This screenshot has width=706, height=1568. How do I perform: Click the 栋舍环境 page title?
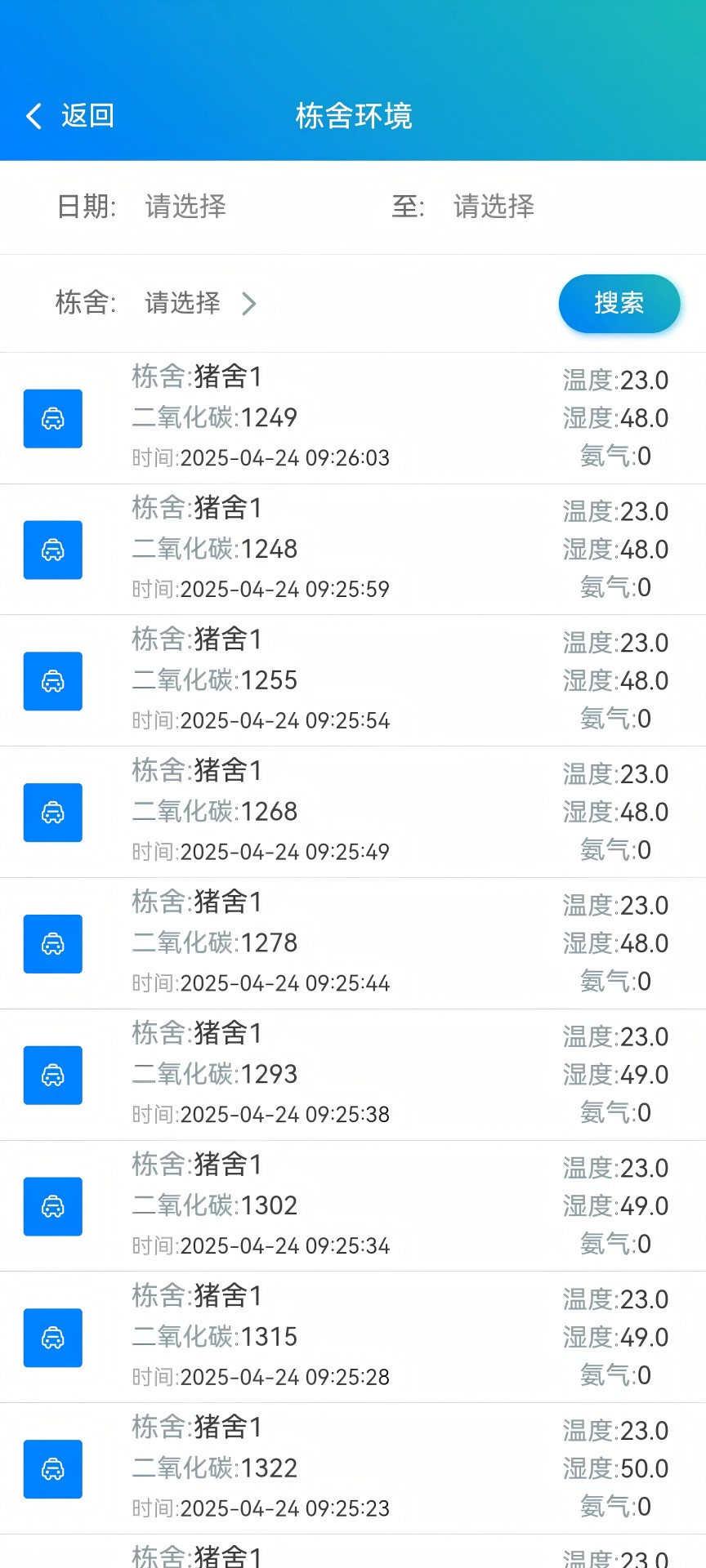click(x=353, y=116)
